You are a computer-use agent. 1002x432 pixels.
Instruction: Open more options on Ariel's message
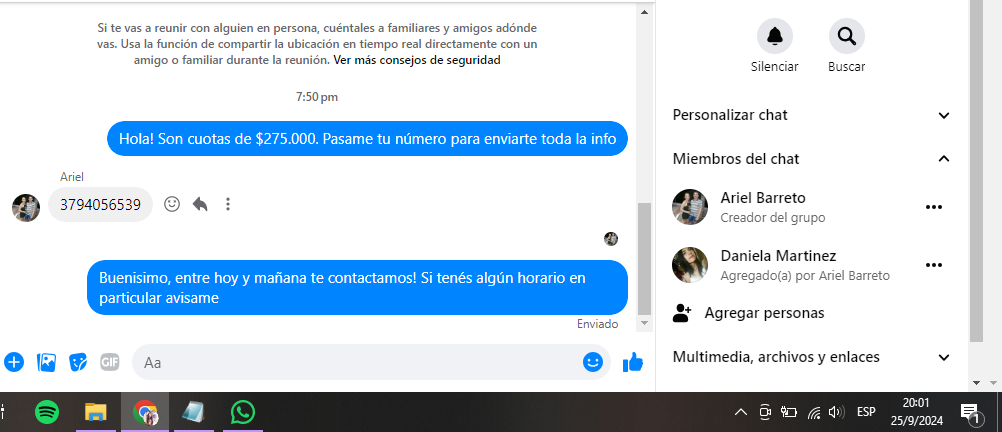pos(228,204)
